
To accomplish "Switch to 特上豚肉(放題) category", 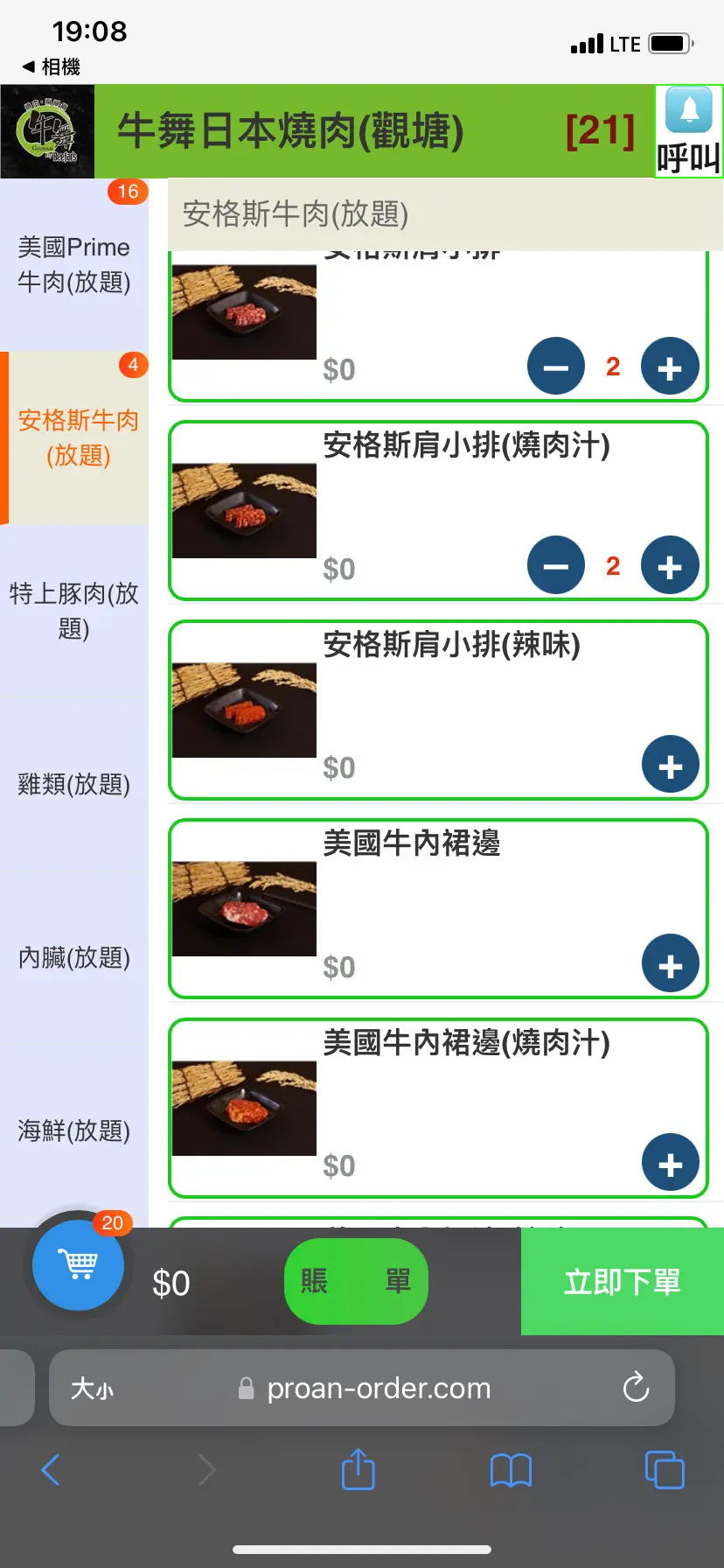I will (x=74, y=611).
